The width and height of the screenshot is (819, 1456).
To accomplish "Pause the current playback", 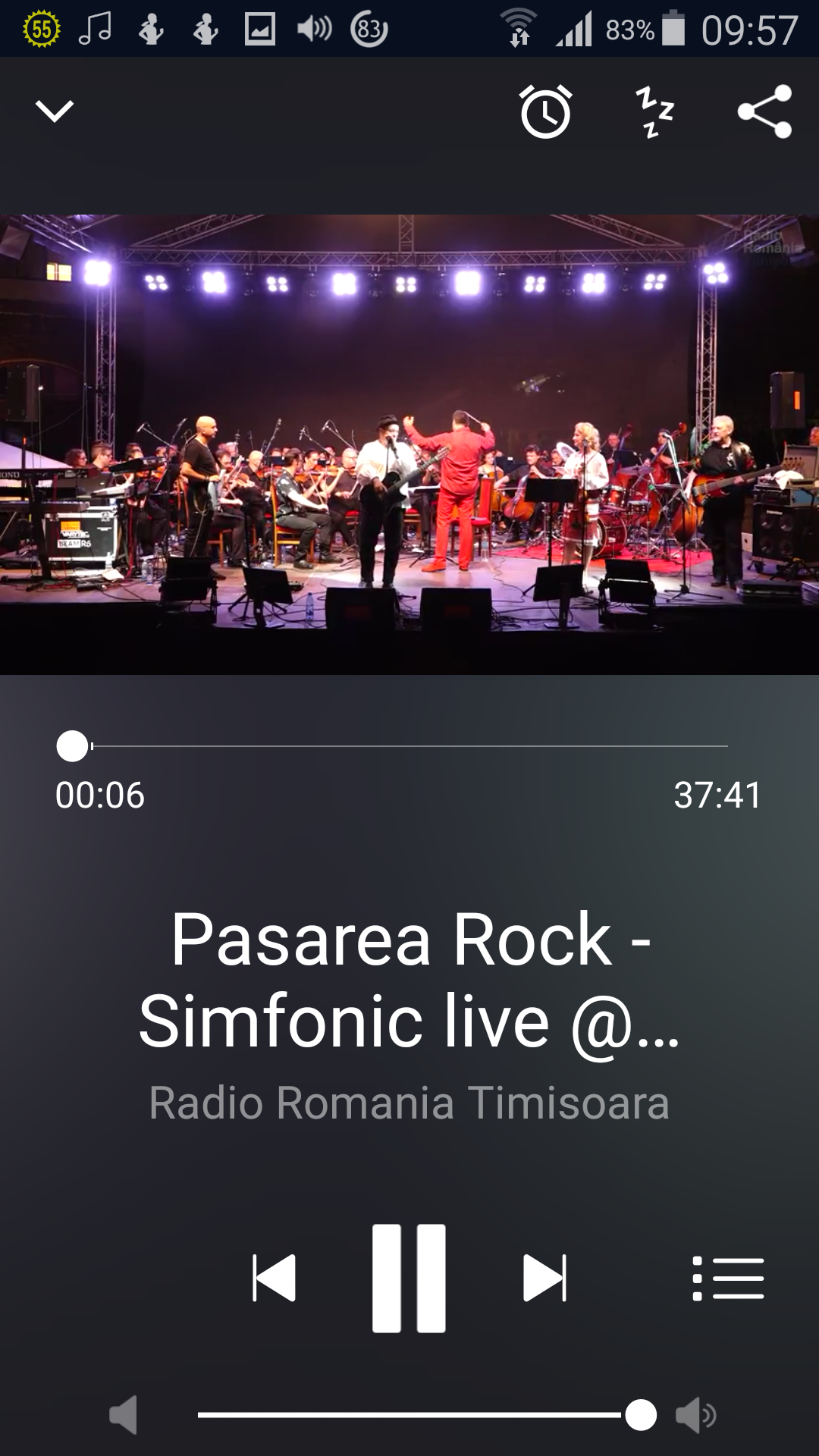I will (409, 1279).
